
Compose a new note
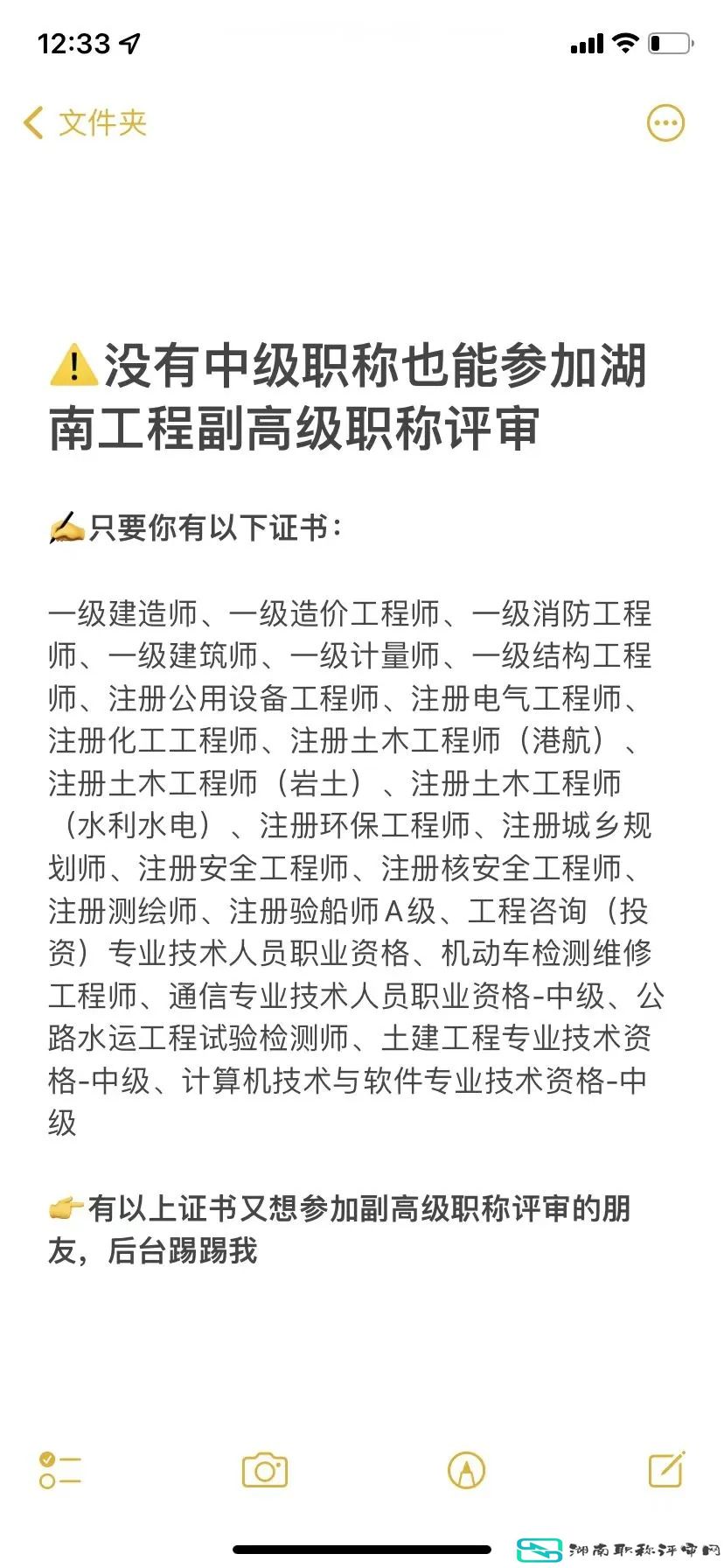(x=666, y=1469)
